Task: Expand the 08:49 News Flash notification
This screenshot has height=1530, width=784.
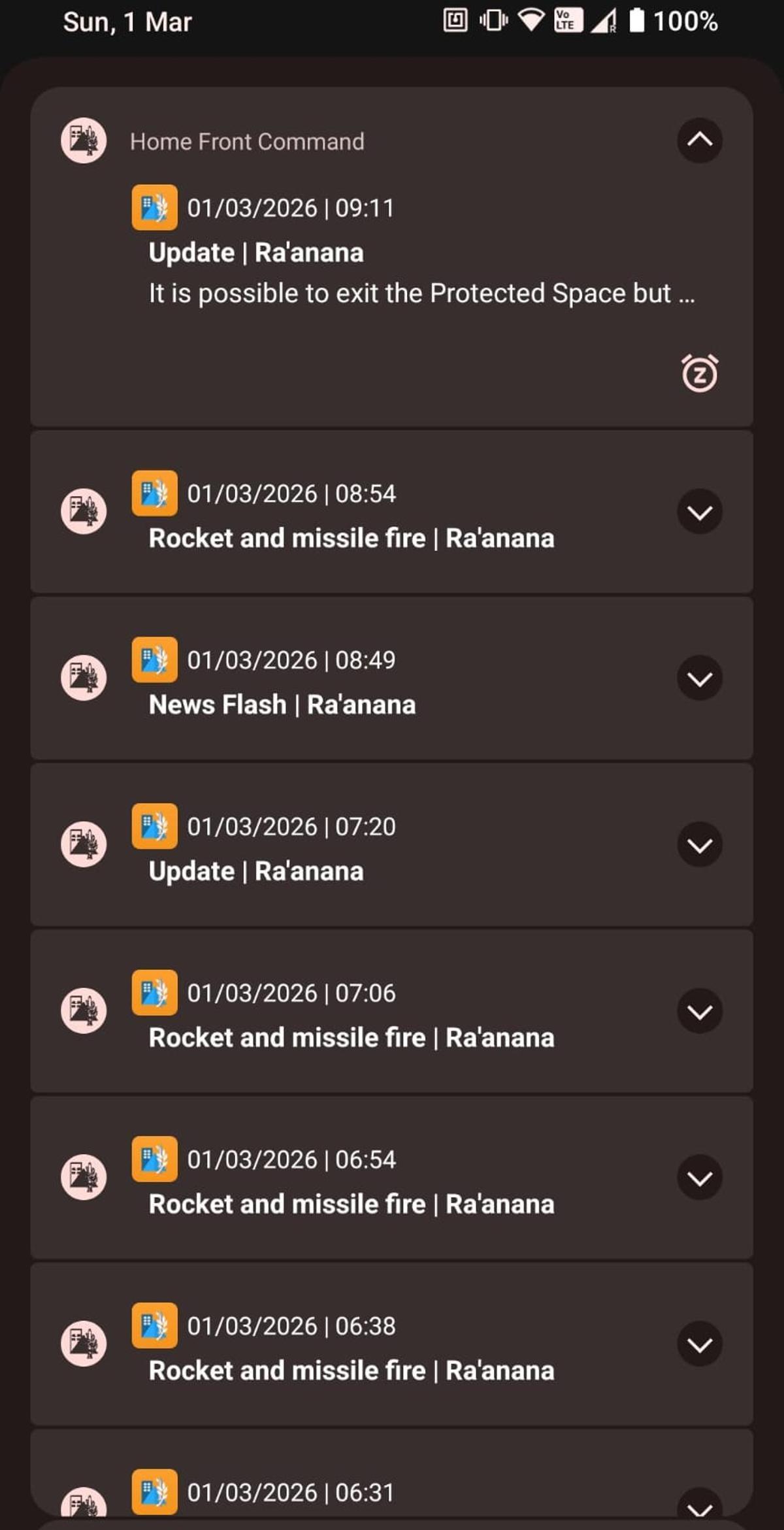Action: click(699, 678)
